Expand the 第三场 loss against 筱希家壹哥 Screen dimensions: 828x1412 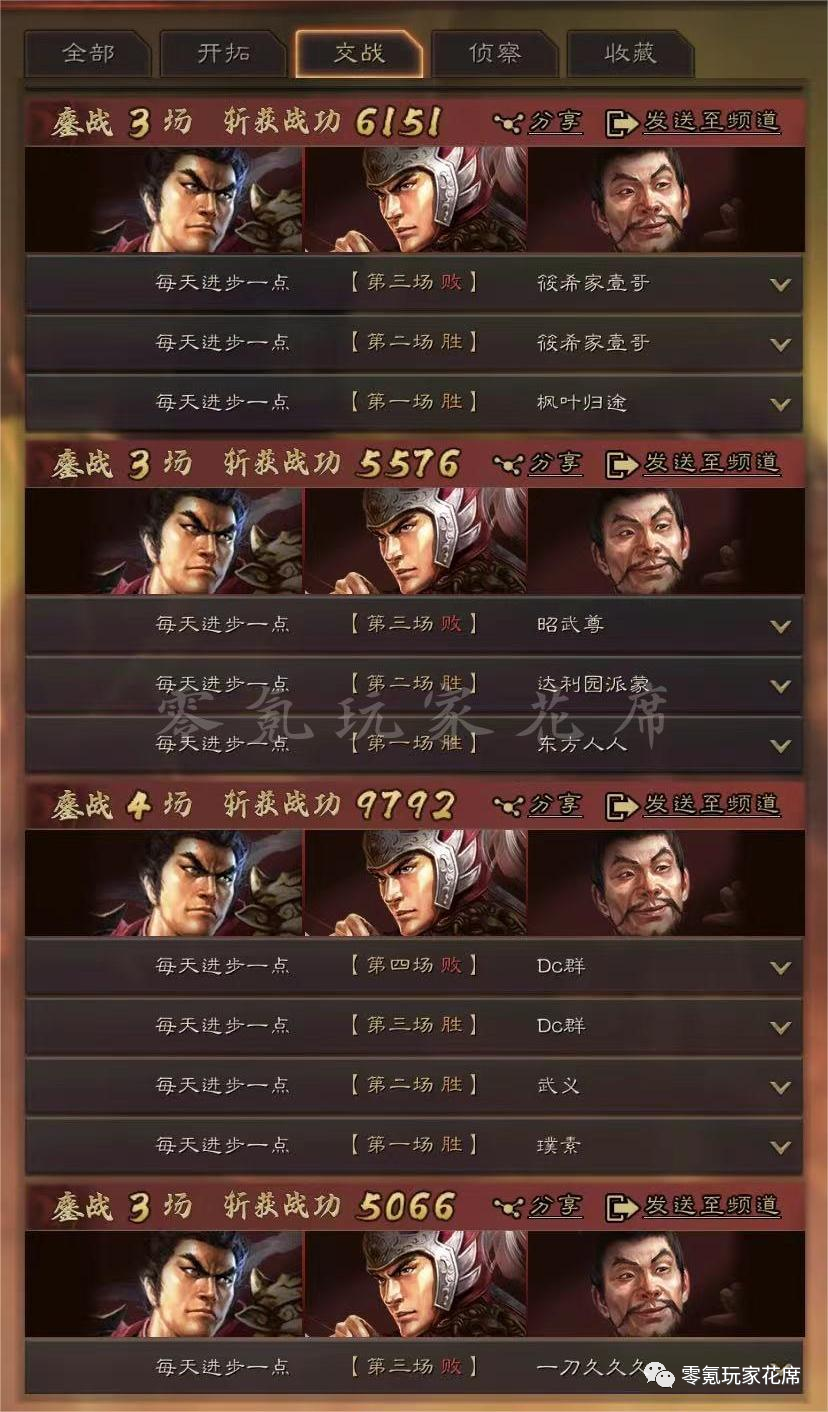tap(780, 284)
